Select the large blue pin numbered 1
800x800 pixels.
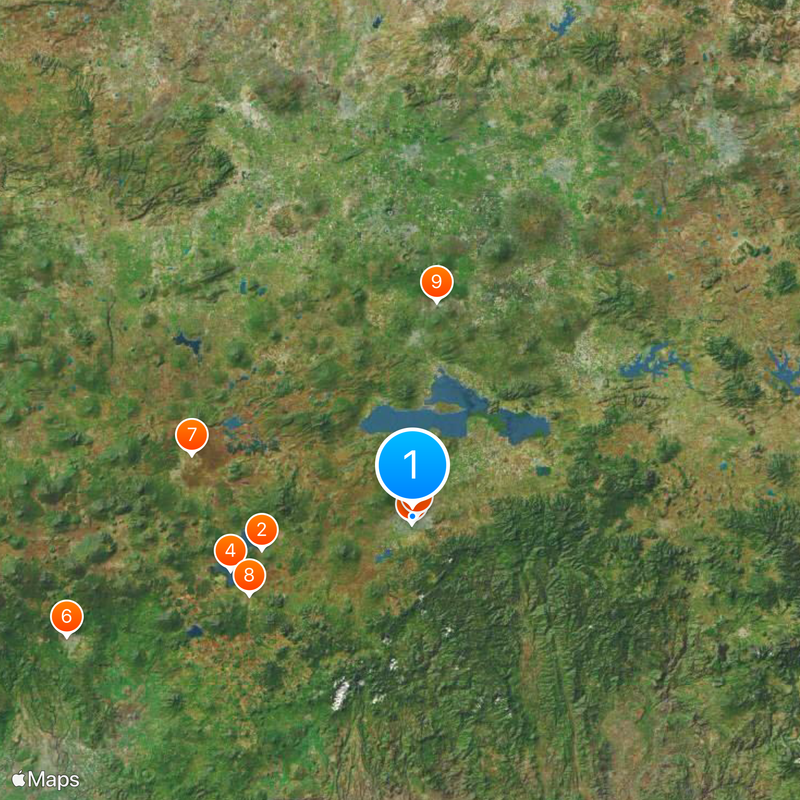point(412,465)
